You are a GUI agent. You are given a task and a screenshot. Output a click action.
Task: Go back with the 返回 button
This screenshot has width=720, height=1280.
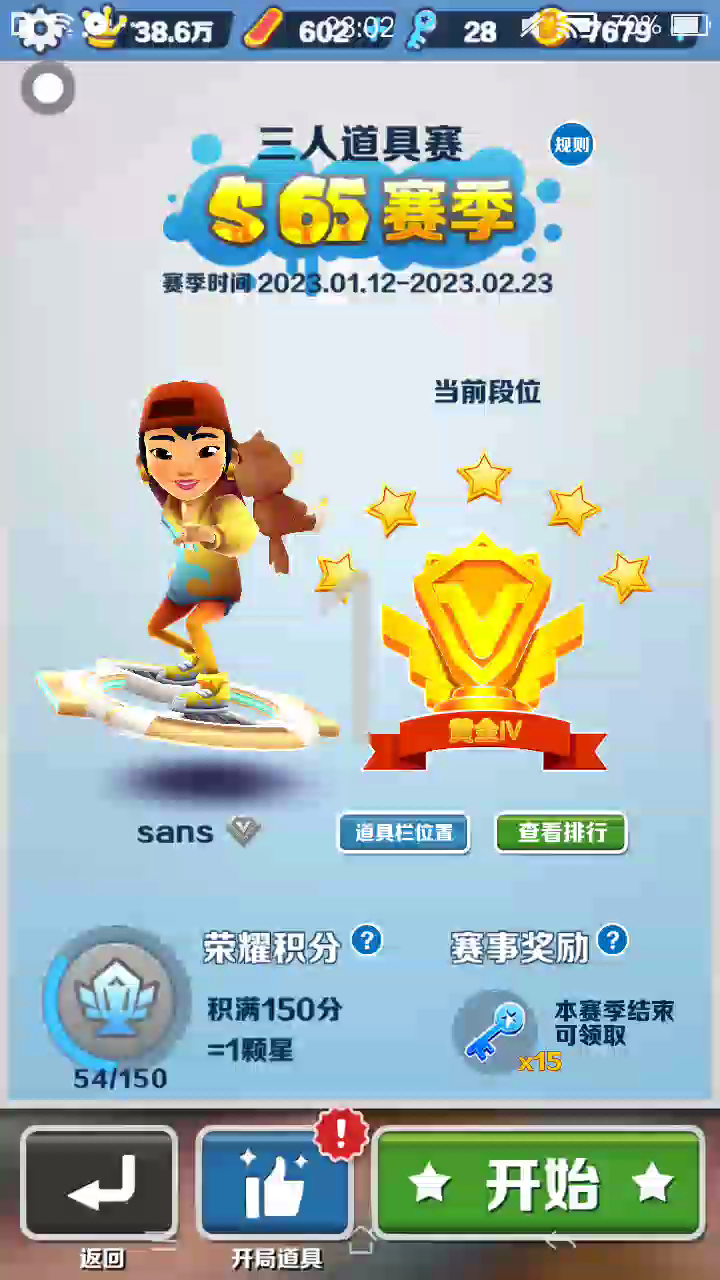click(x=99, y=1185)
